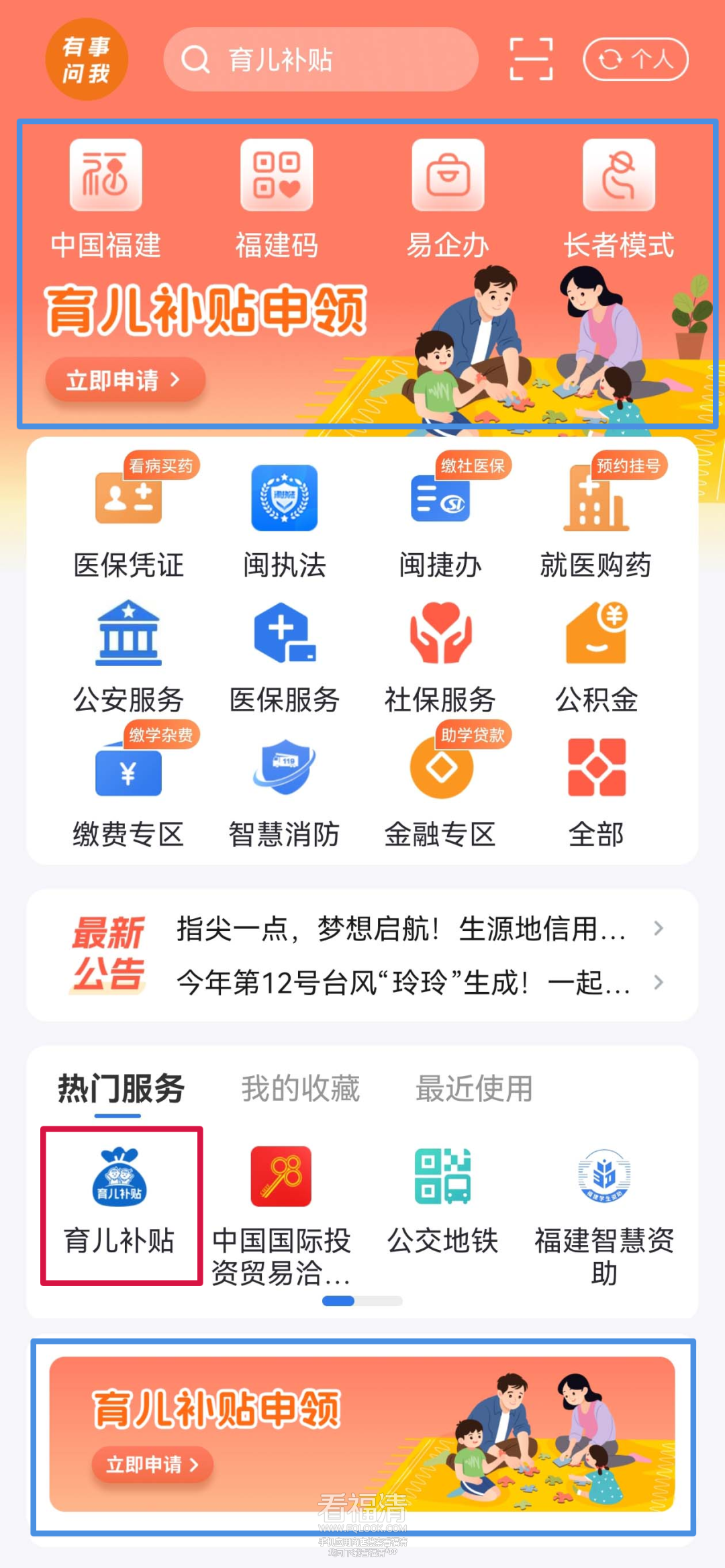The height and width of the screenshot is (1568, 725).
Task: Tap 立即申请 on top banner
Action: 125,380
